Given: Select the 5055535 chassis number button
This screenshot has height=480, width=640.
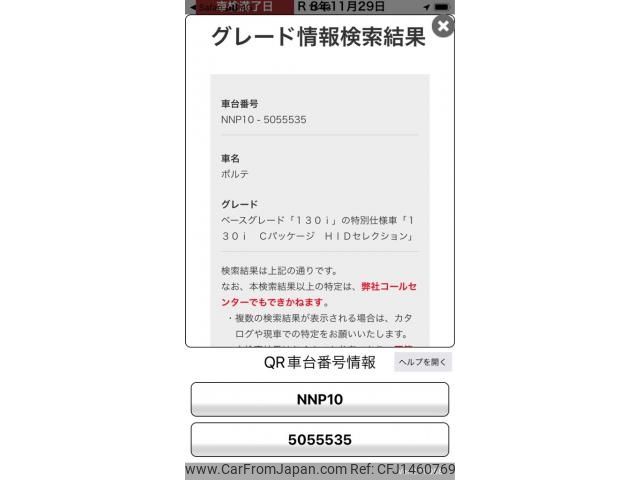Looking at the screenshot, I should pos(320,439).
